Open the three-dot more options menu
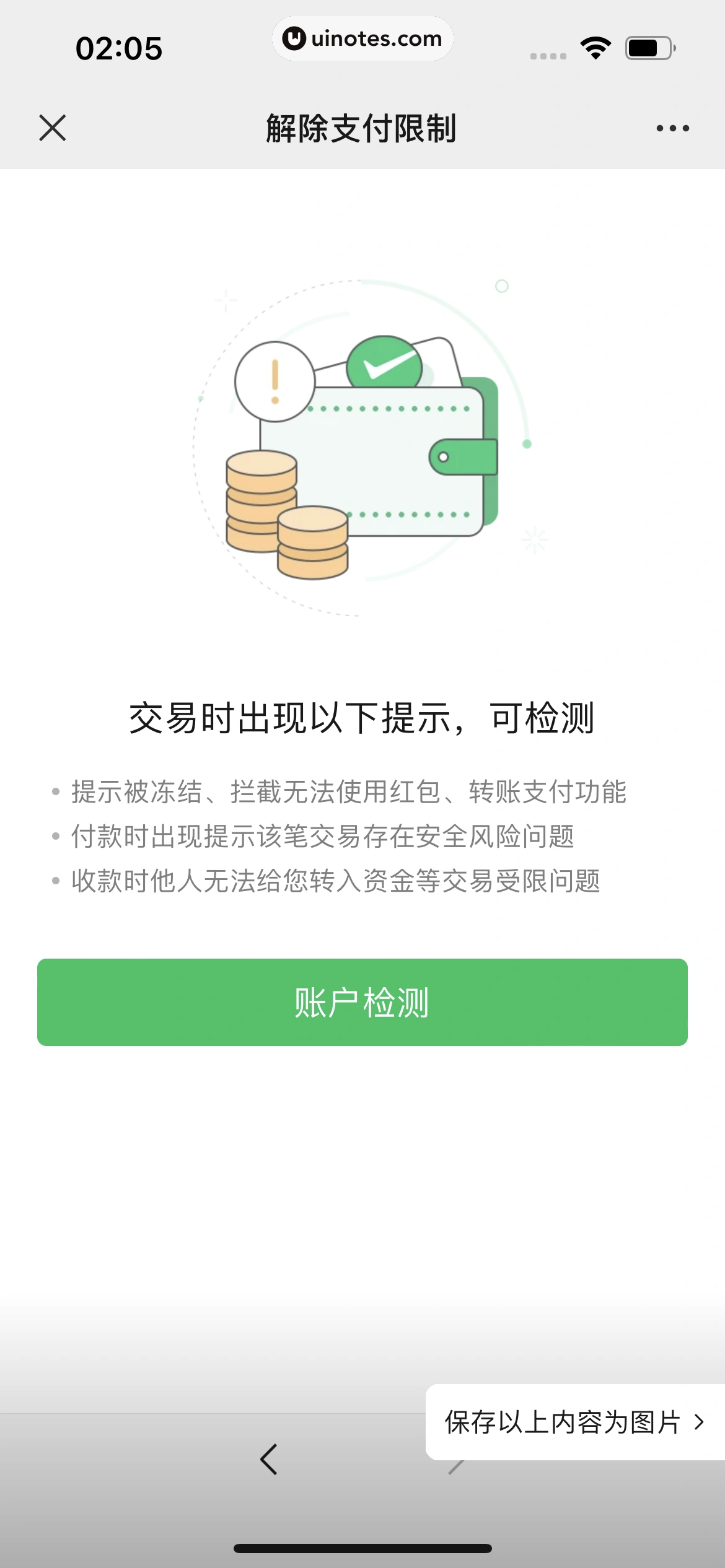 [672, 128]
